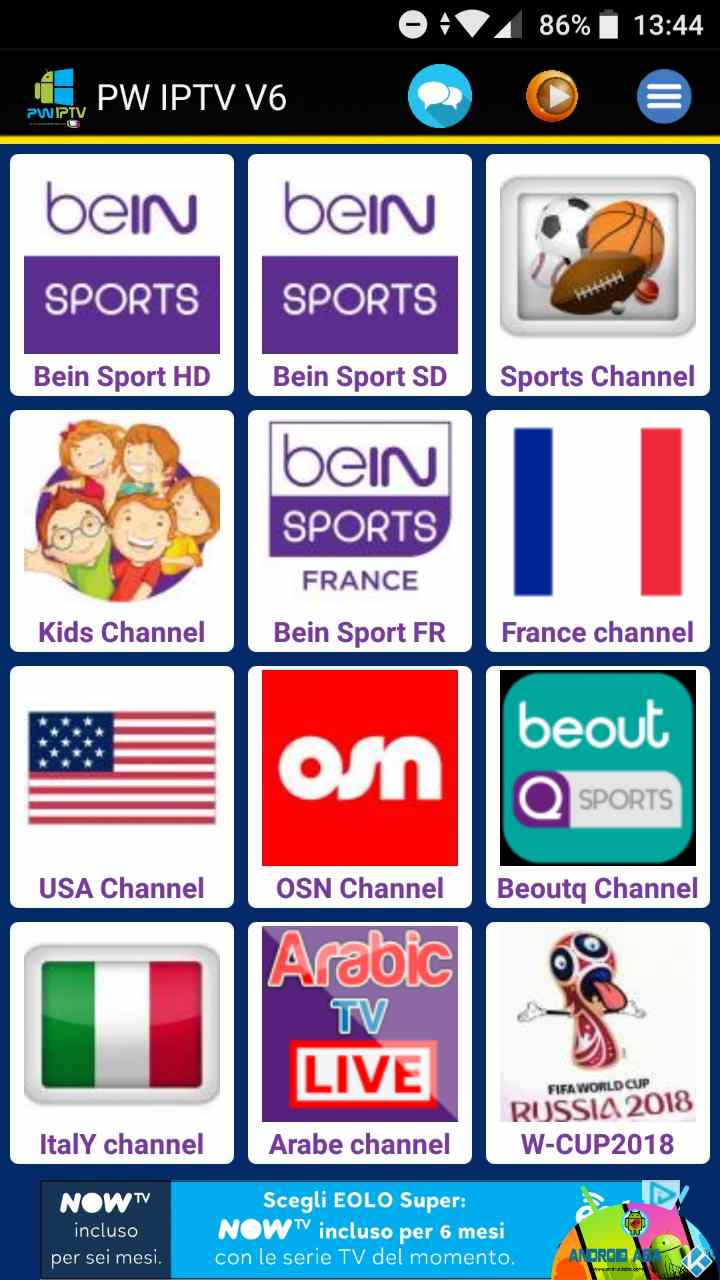This screenshot has height=1280, width=720.
Task: Open the hamburger menu
Action: coord(664,97)
